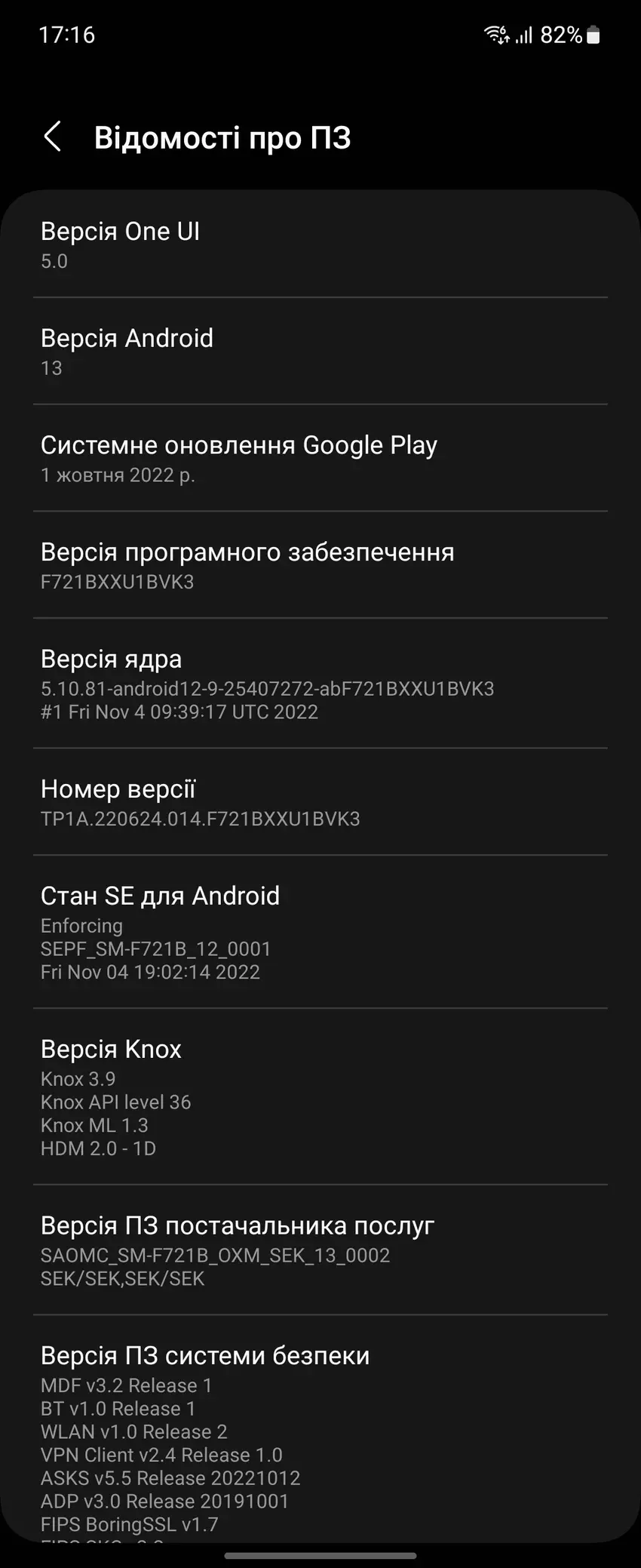Tap the Версія Android row
The image size is (641, 1568).
tap(320, 351)
